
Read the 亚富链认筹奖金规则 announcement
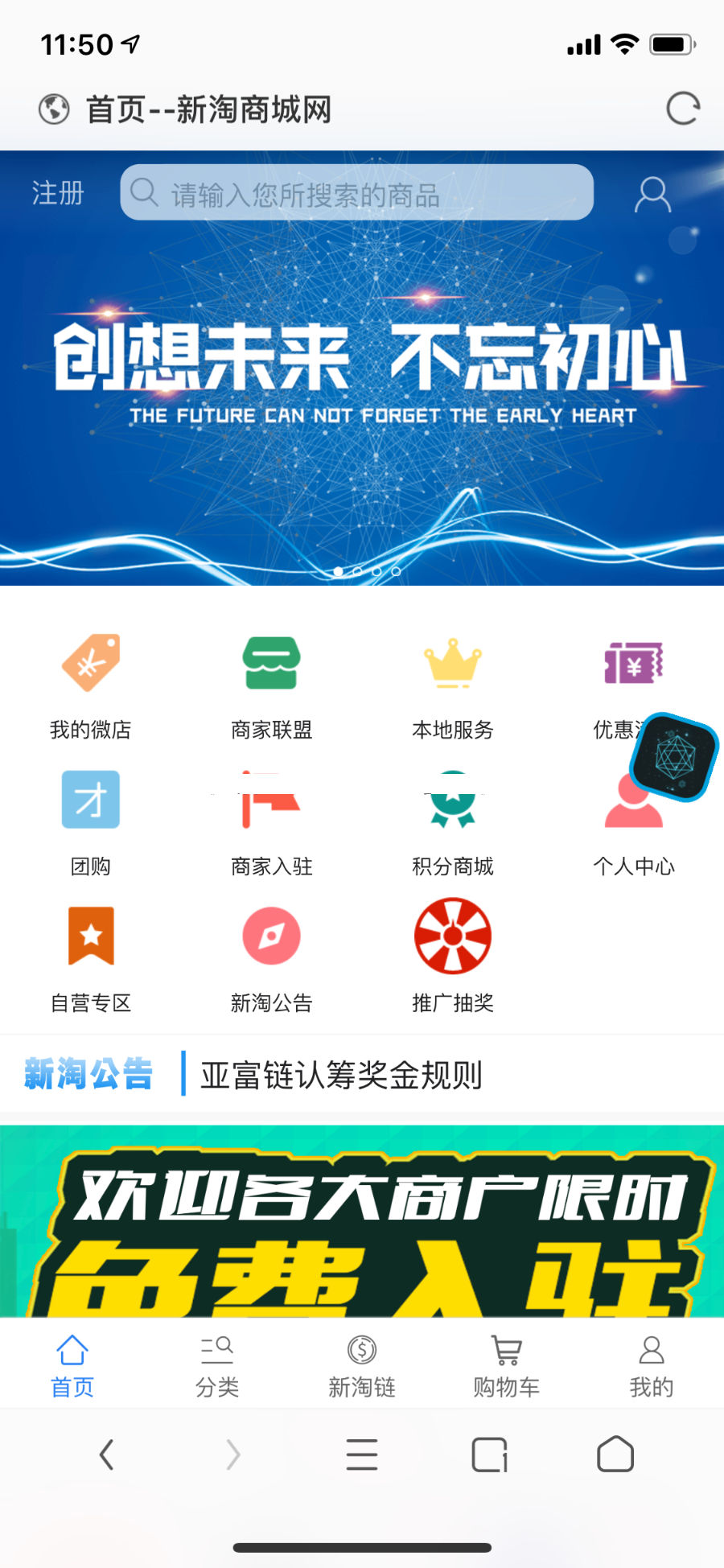point(341,1076)
